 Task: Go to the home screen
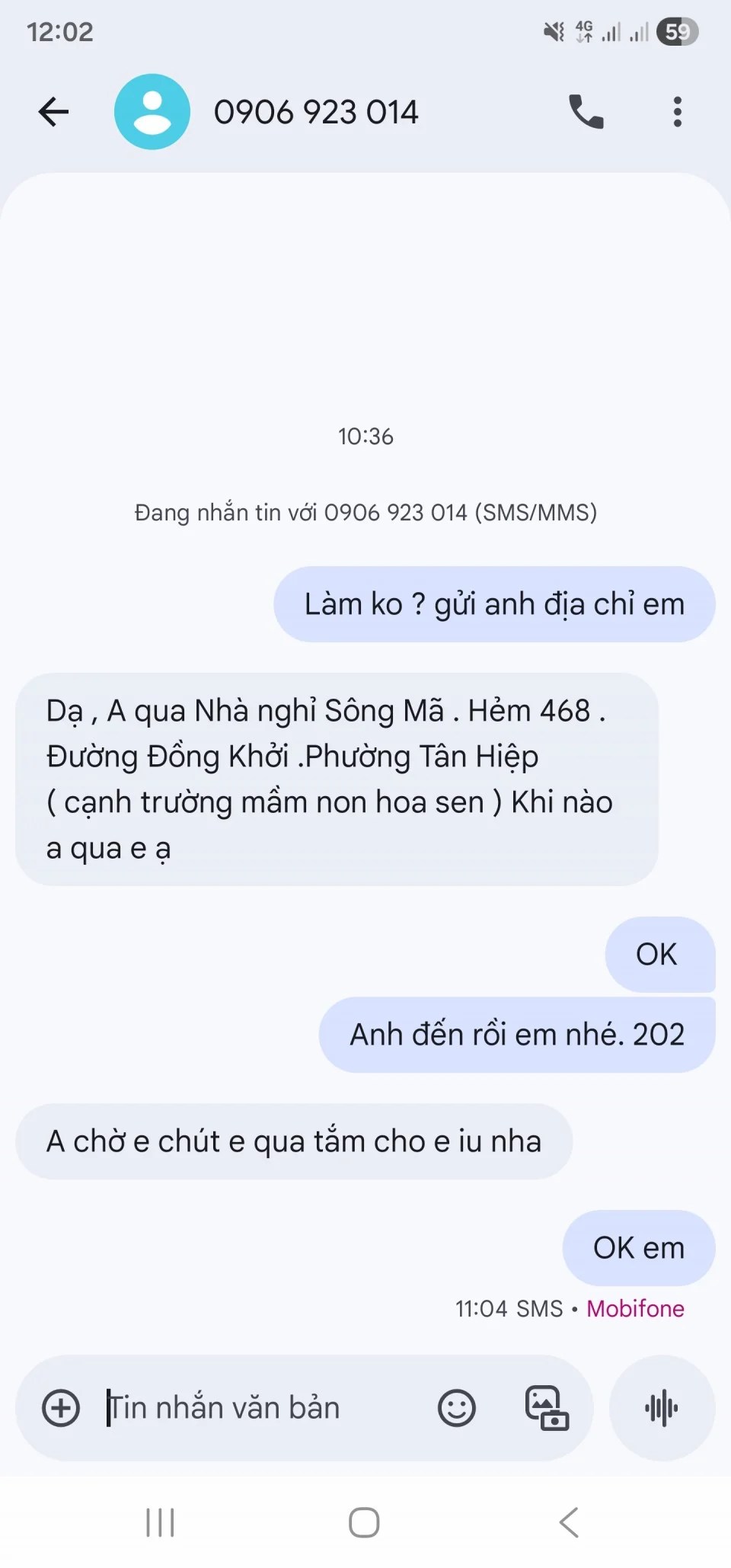coord(364,1522)
